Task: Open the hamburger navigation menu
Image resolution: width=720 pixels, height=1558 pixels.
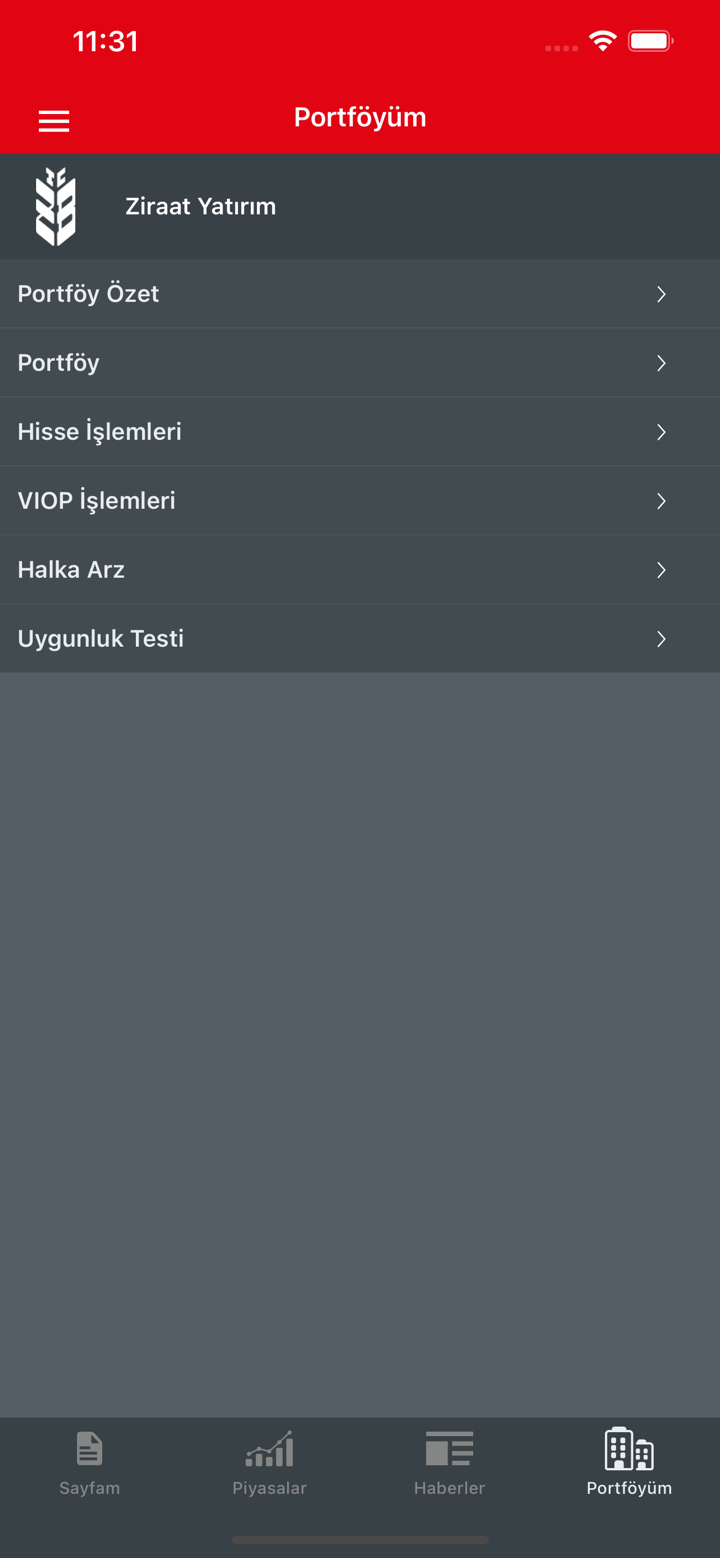Action: click(x=54, y=120)
